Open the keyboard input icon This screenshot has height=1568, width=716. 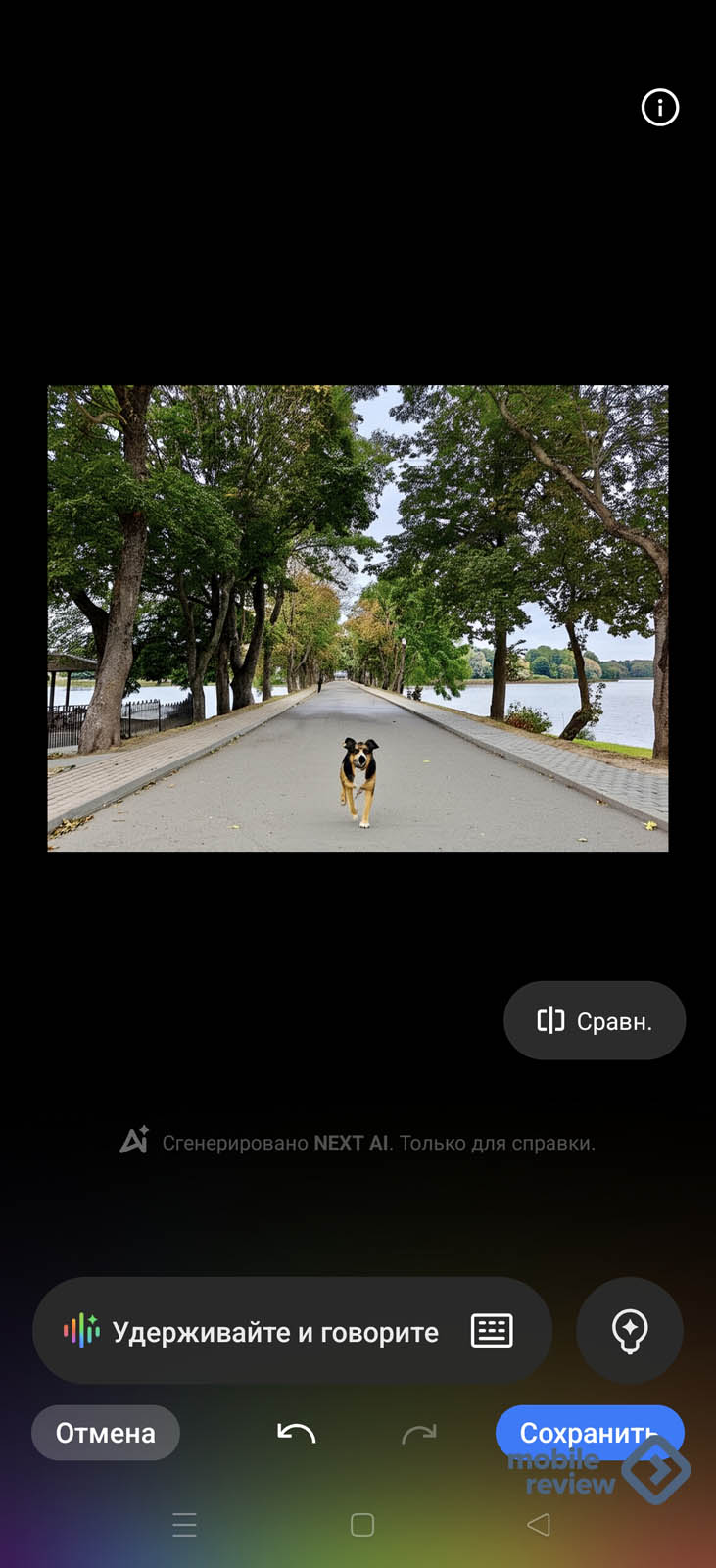pyautogui.click(x=492, y=1331)
